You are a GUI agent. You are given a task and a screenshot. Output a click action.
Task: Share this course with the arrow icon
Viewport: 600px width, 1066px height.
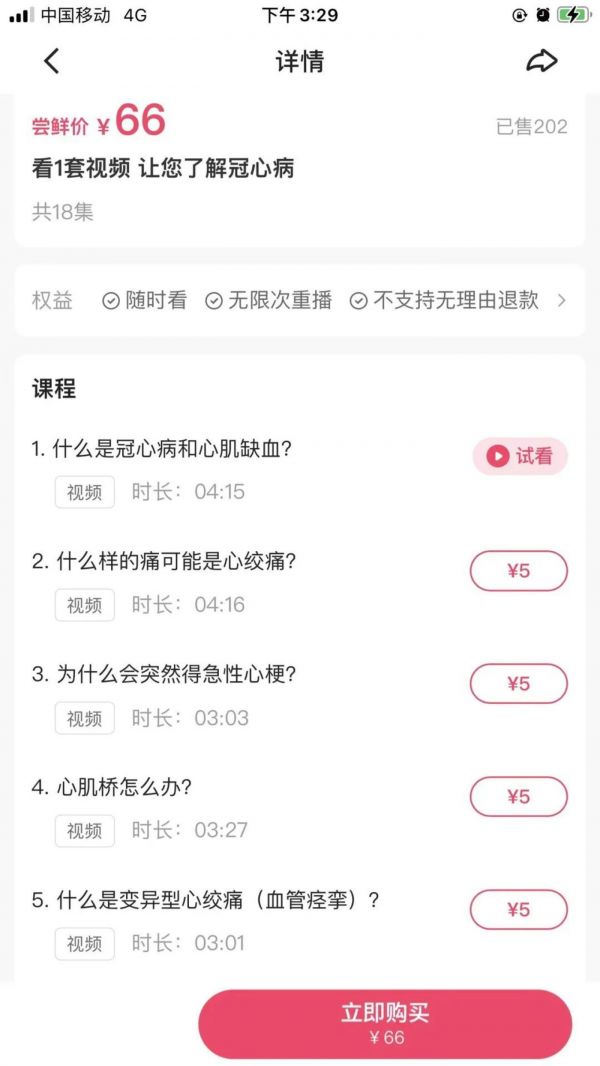coord(541,62)
